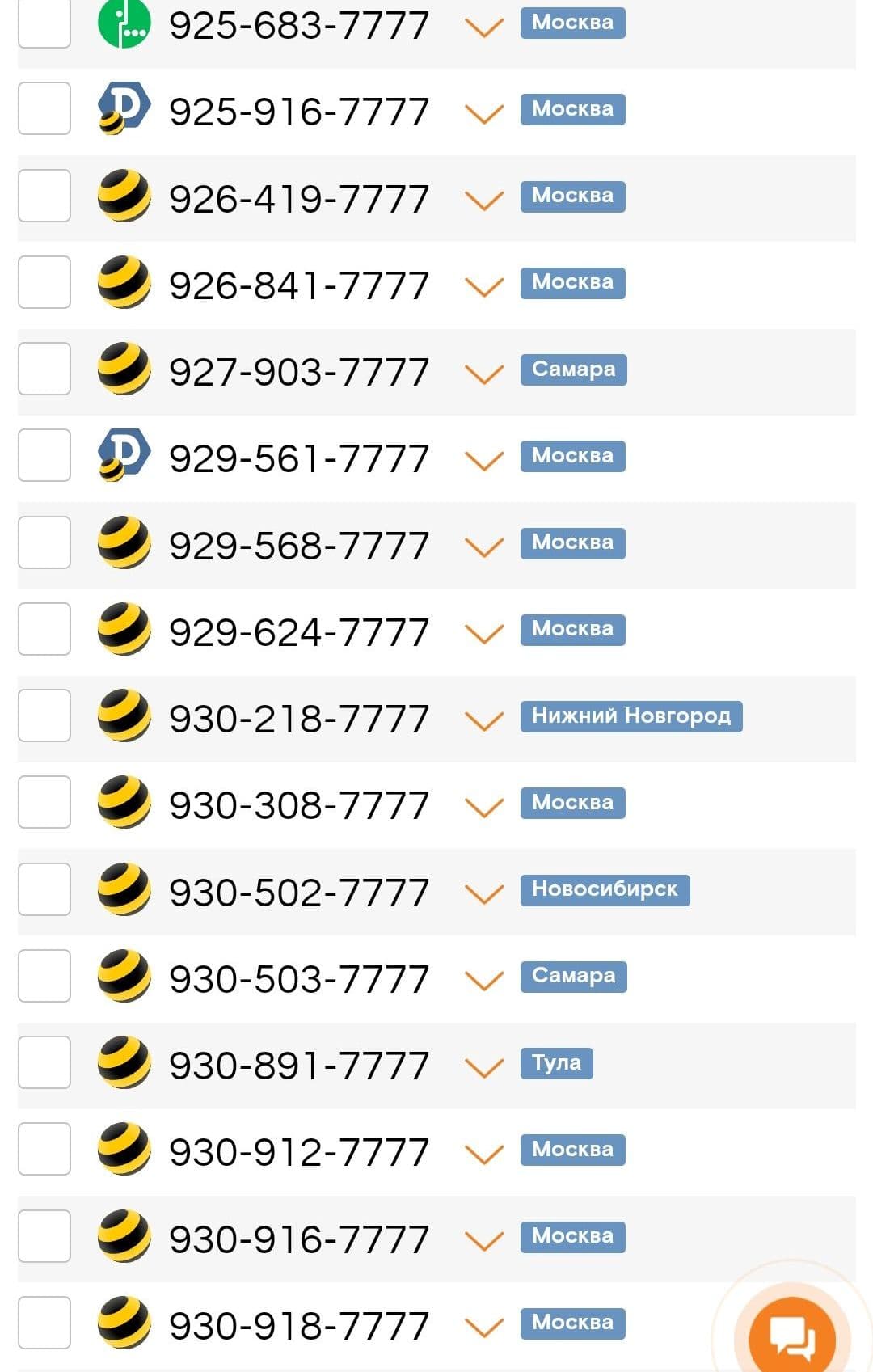Screen dimensions: 873x1372
Task: Select checkbox next to 926-419-7777
Action: (44, 195)
